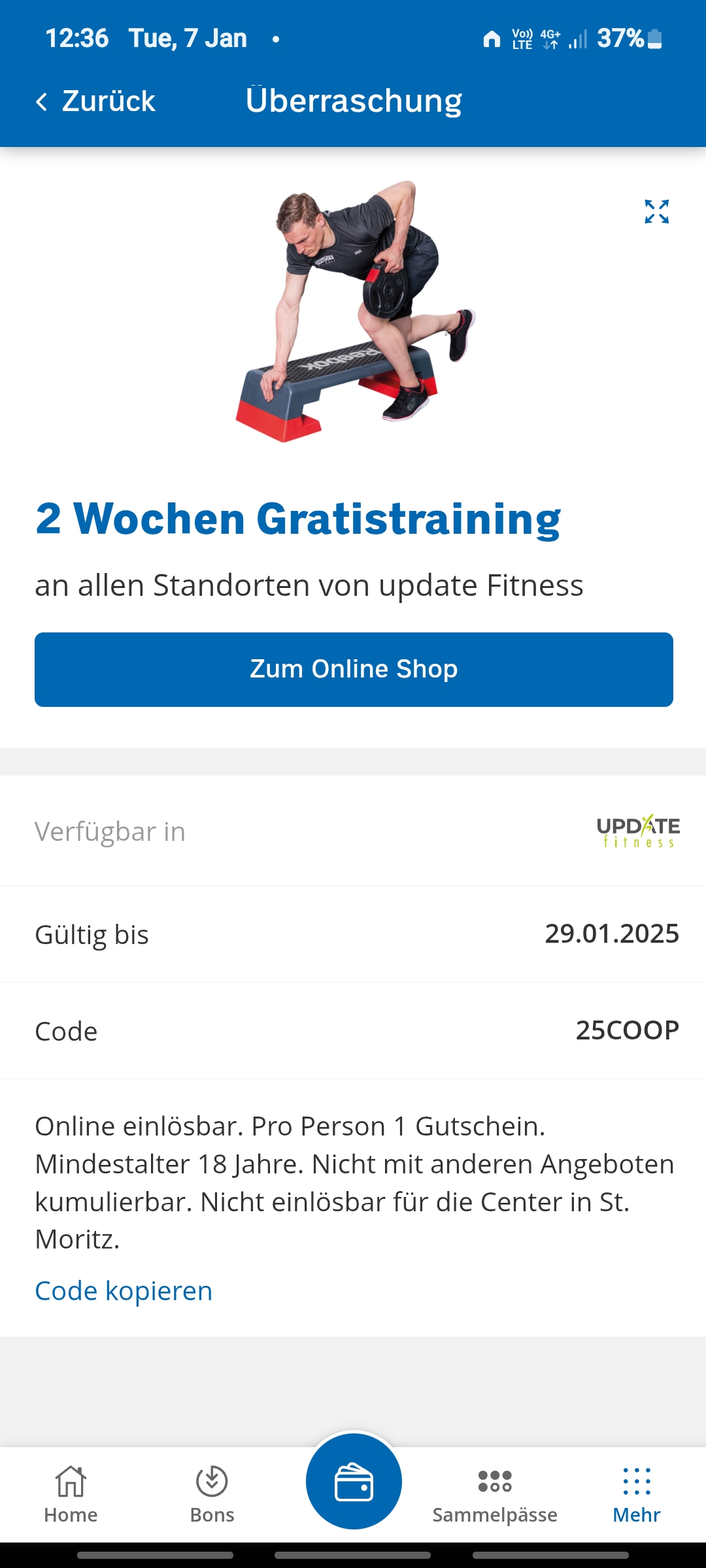
Task: Tap the central wallet card button
Action: click(354, 1482)
